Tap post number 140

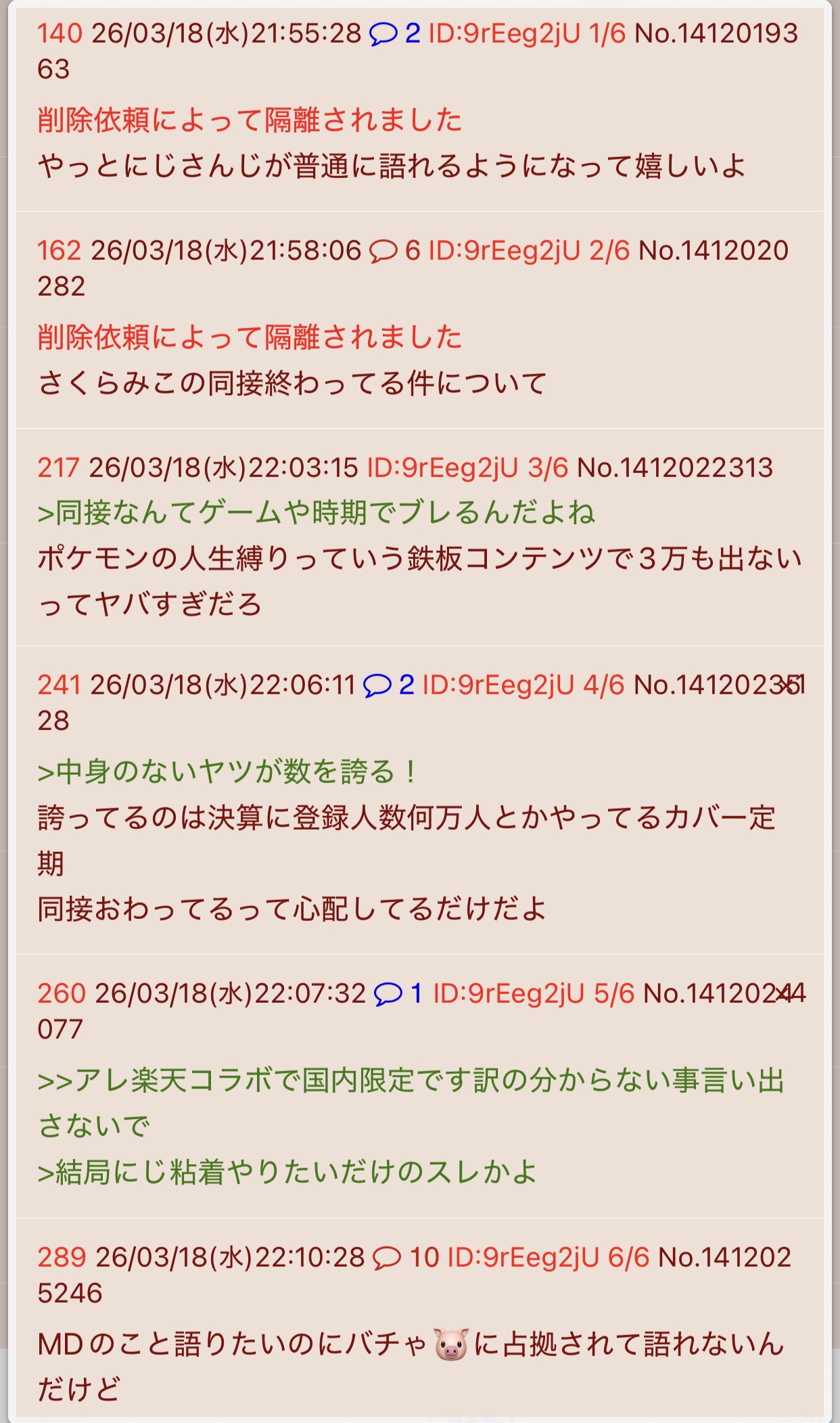tap(60, 33)
